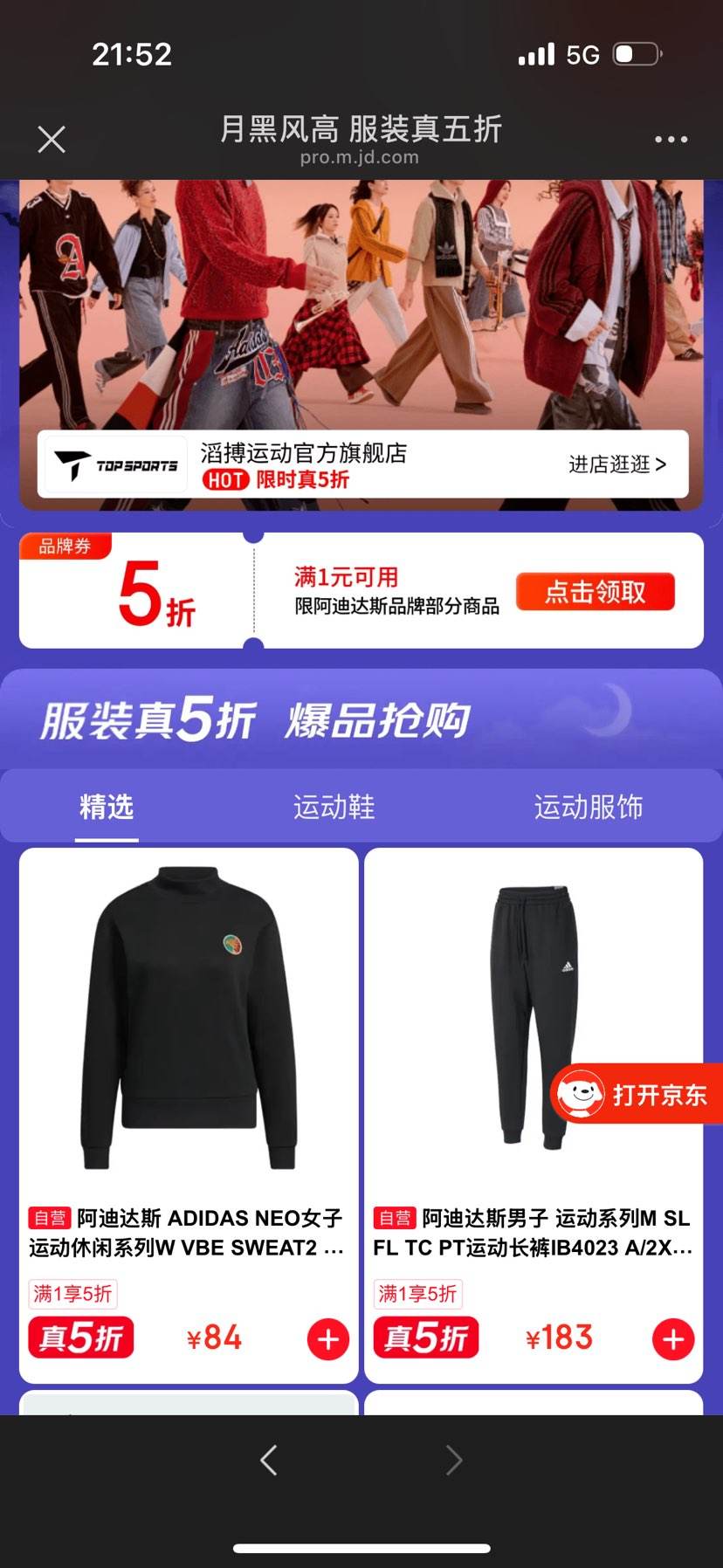Screen dimensions: 723x1568
Task: Click the JD bear icon to open app
Action: (583, 1096)
